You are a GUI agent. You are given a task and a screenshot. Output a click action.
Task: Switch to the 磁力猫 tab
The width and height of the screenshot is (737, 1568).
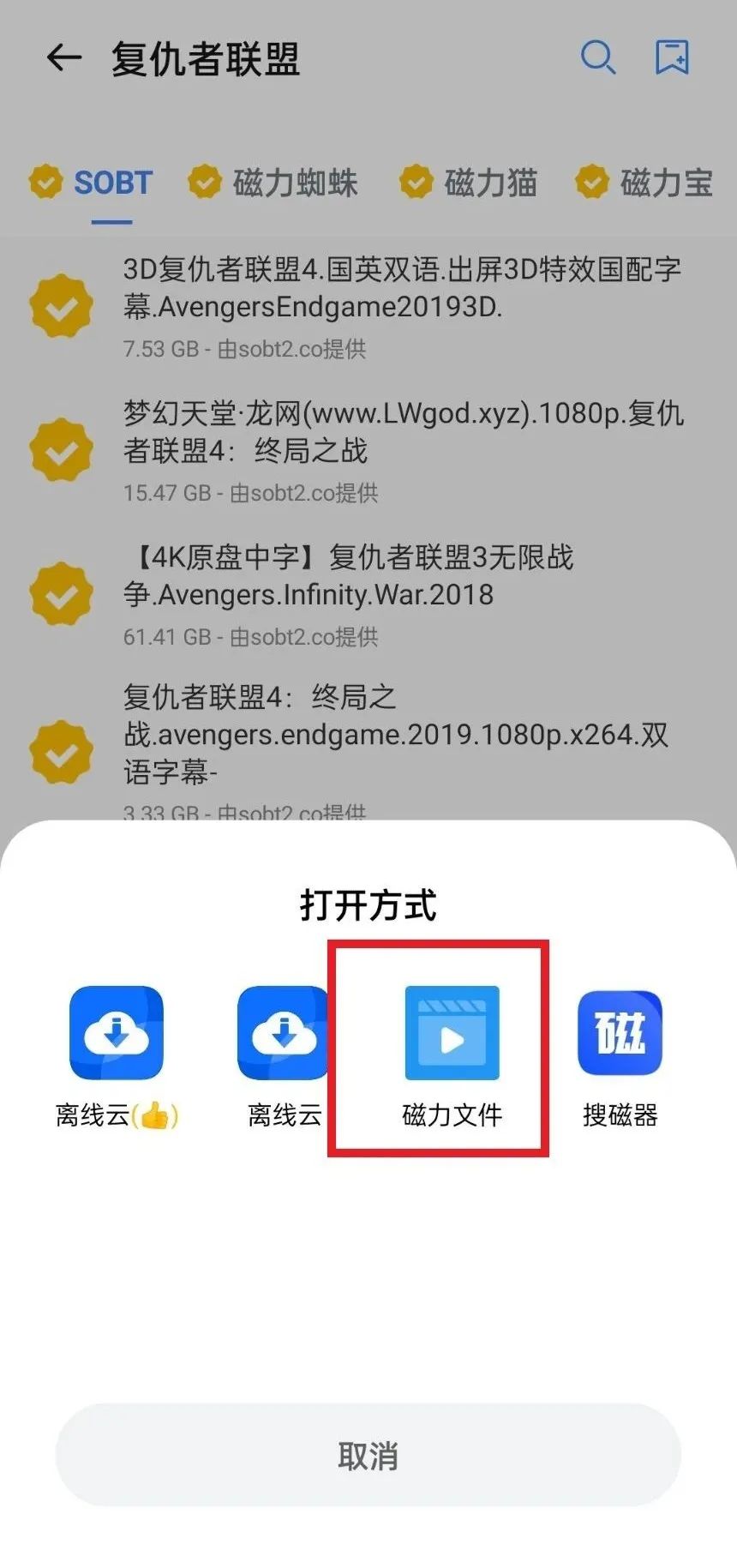(x=469, y=183)
